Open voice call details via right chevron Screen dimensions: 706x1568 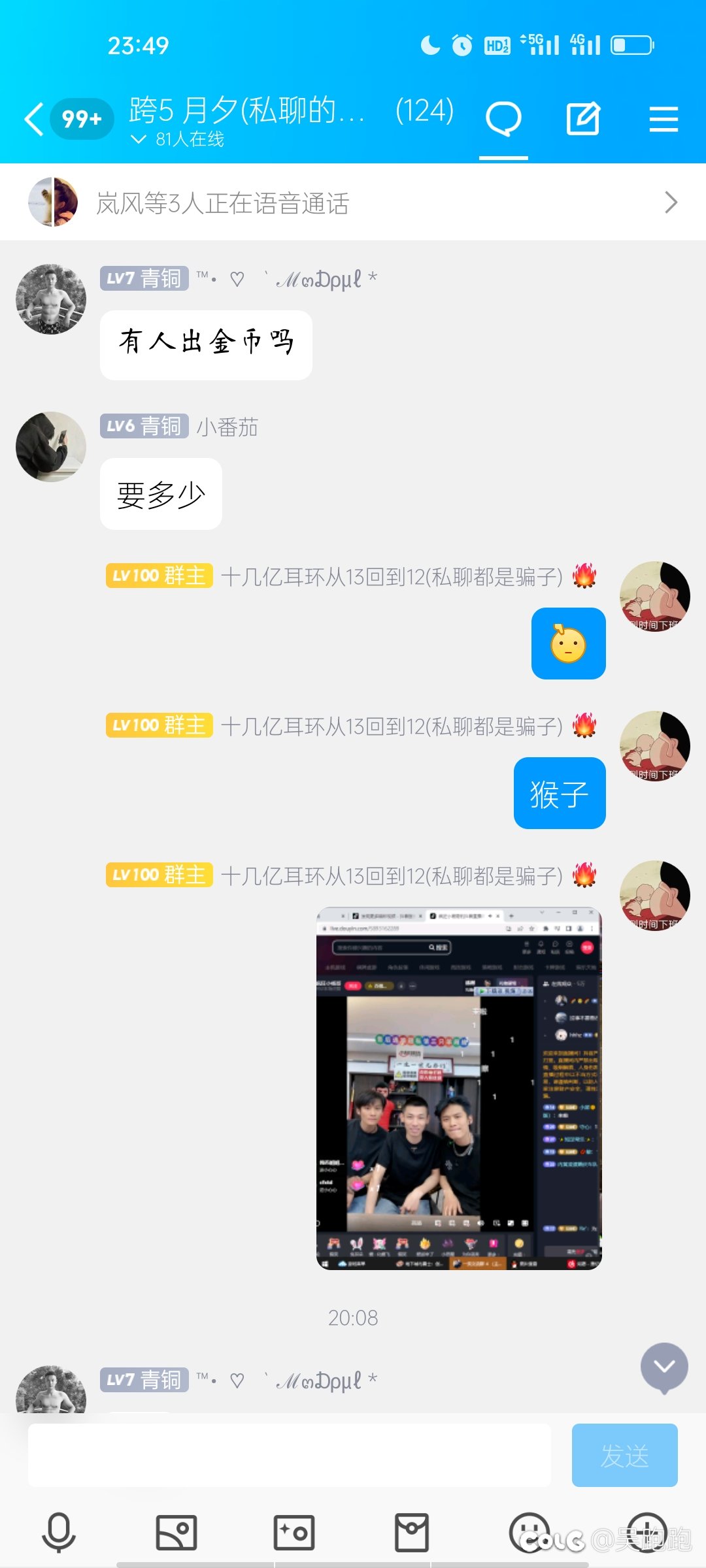click(671, 202)
